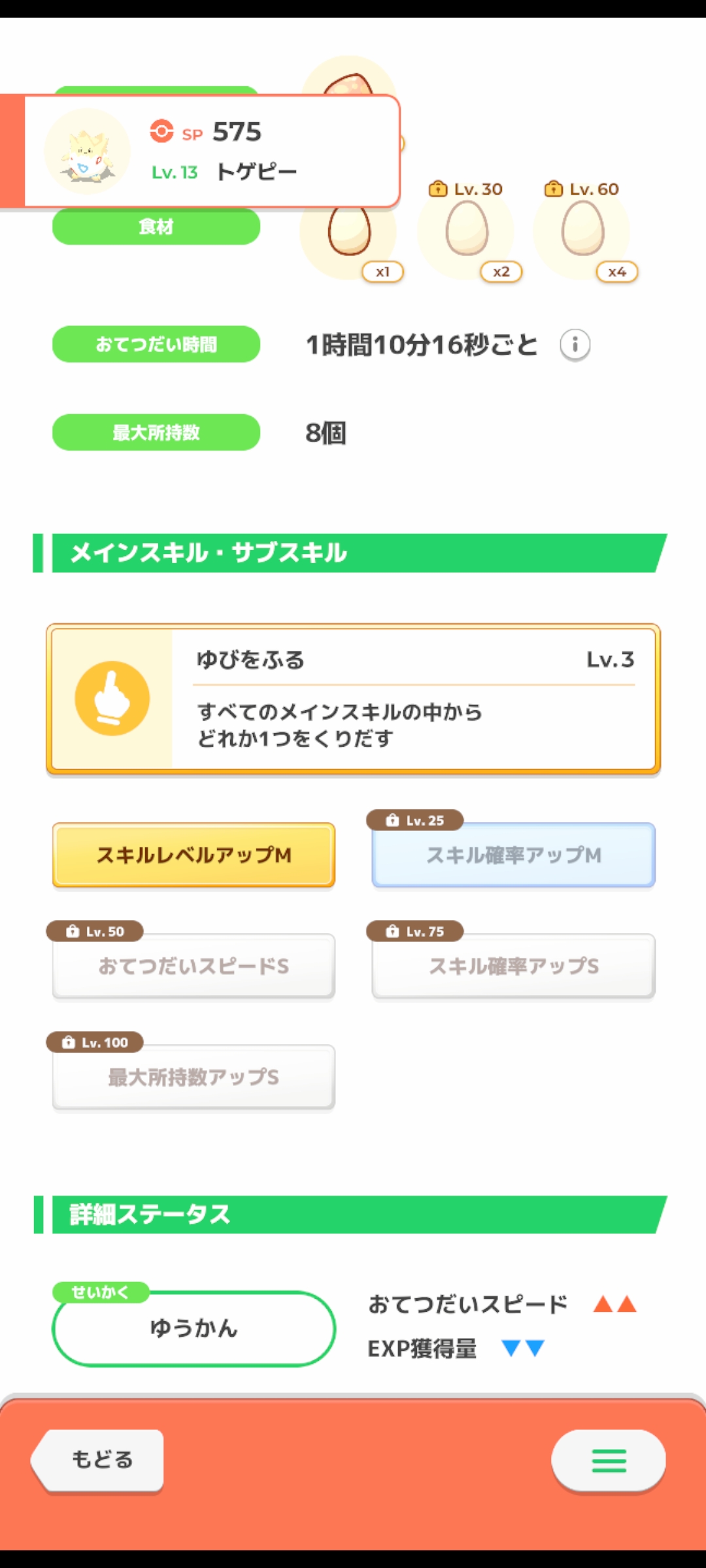
Task: Tap the locked 最大所持数アップS sub skill
Action: click(193, 1077)
